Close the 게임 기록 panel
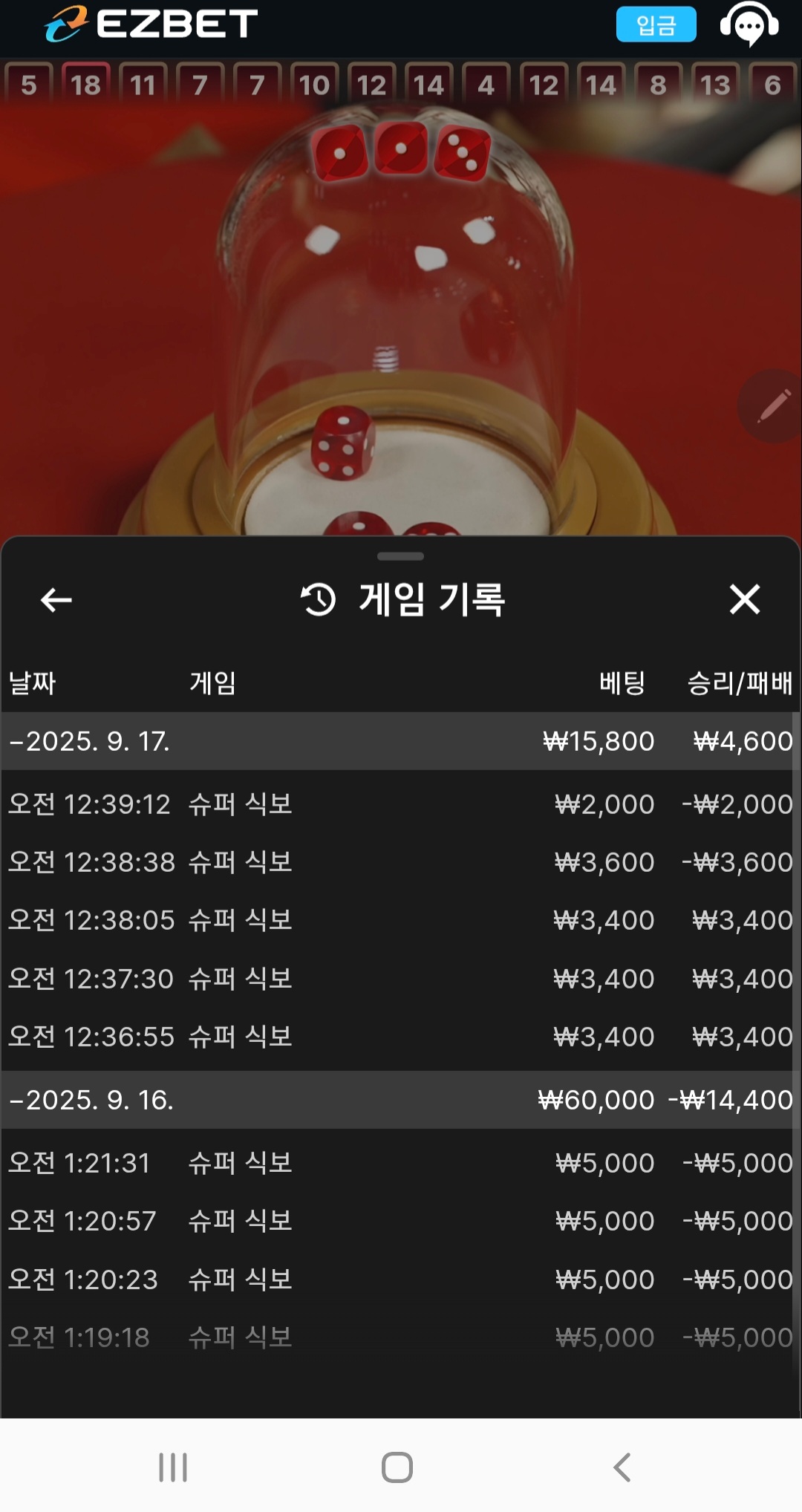Screen dimensions: 802x1512 click(x=744, y=599)
